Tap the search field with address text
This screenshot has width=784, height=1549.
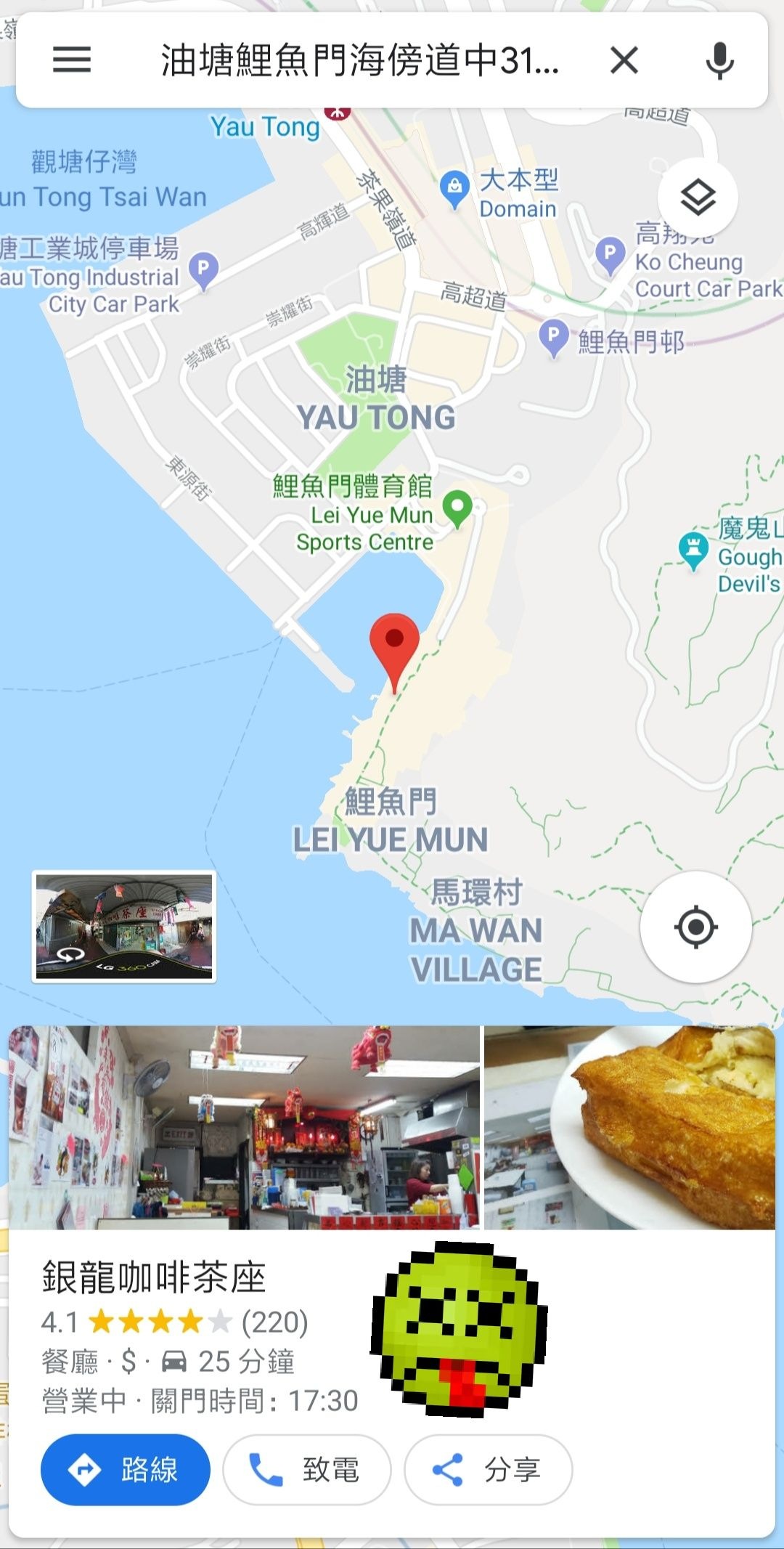359,60
